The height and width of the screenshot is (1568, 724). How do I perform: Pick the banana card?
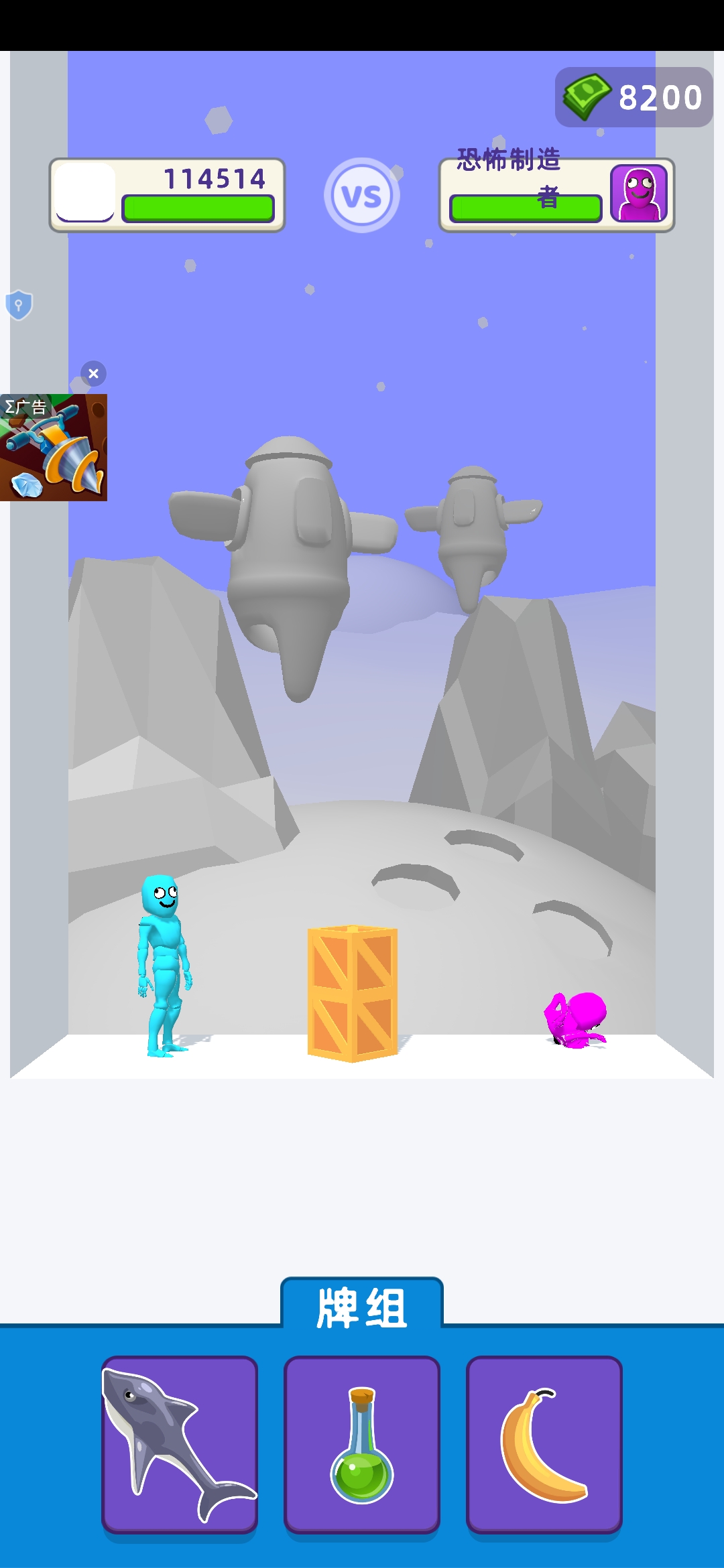click(x=544, y=1444)
